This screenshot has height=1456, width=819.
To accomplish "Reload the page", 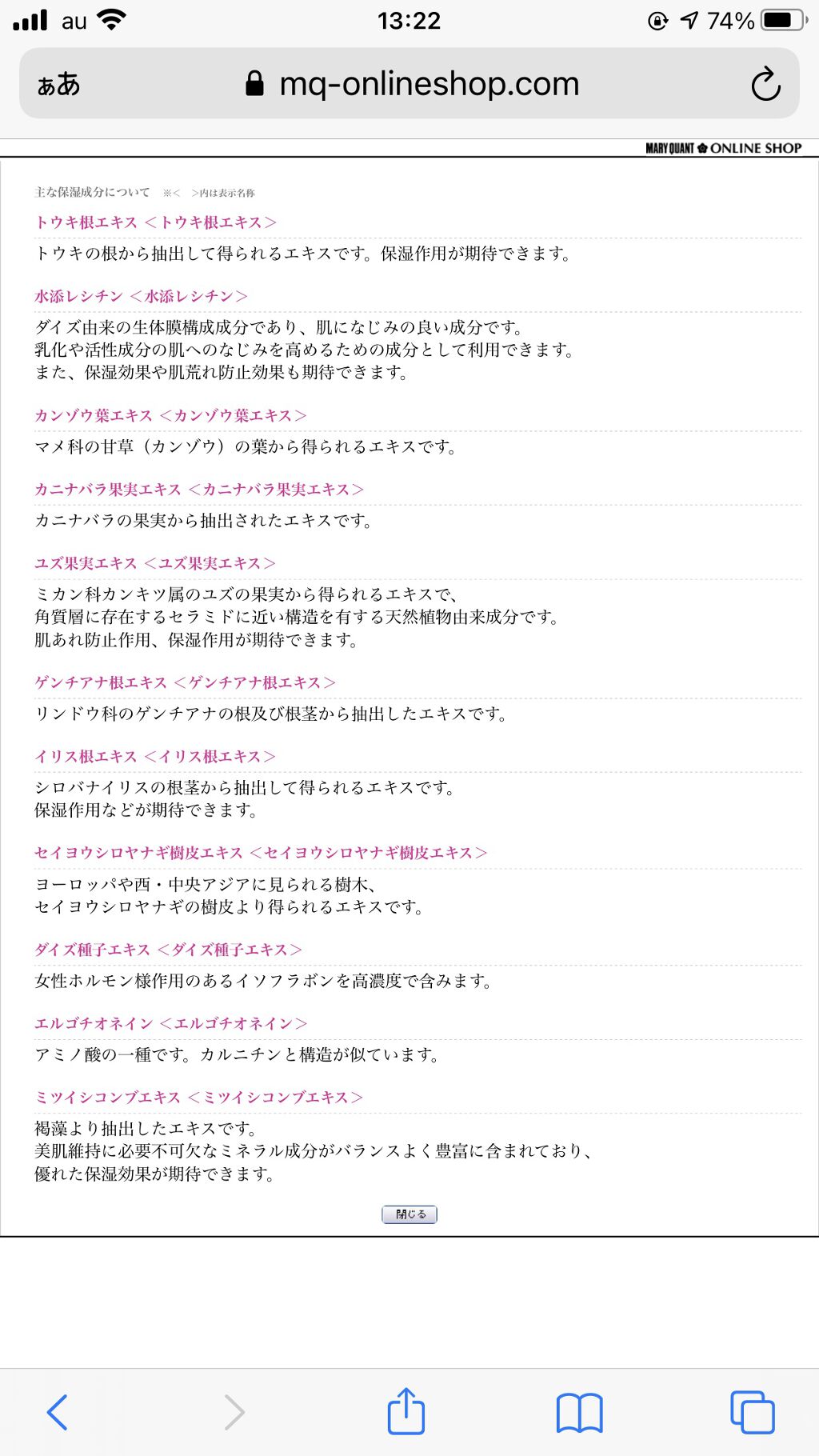I will [765, 84].
